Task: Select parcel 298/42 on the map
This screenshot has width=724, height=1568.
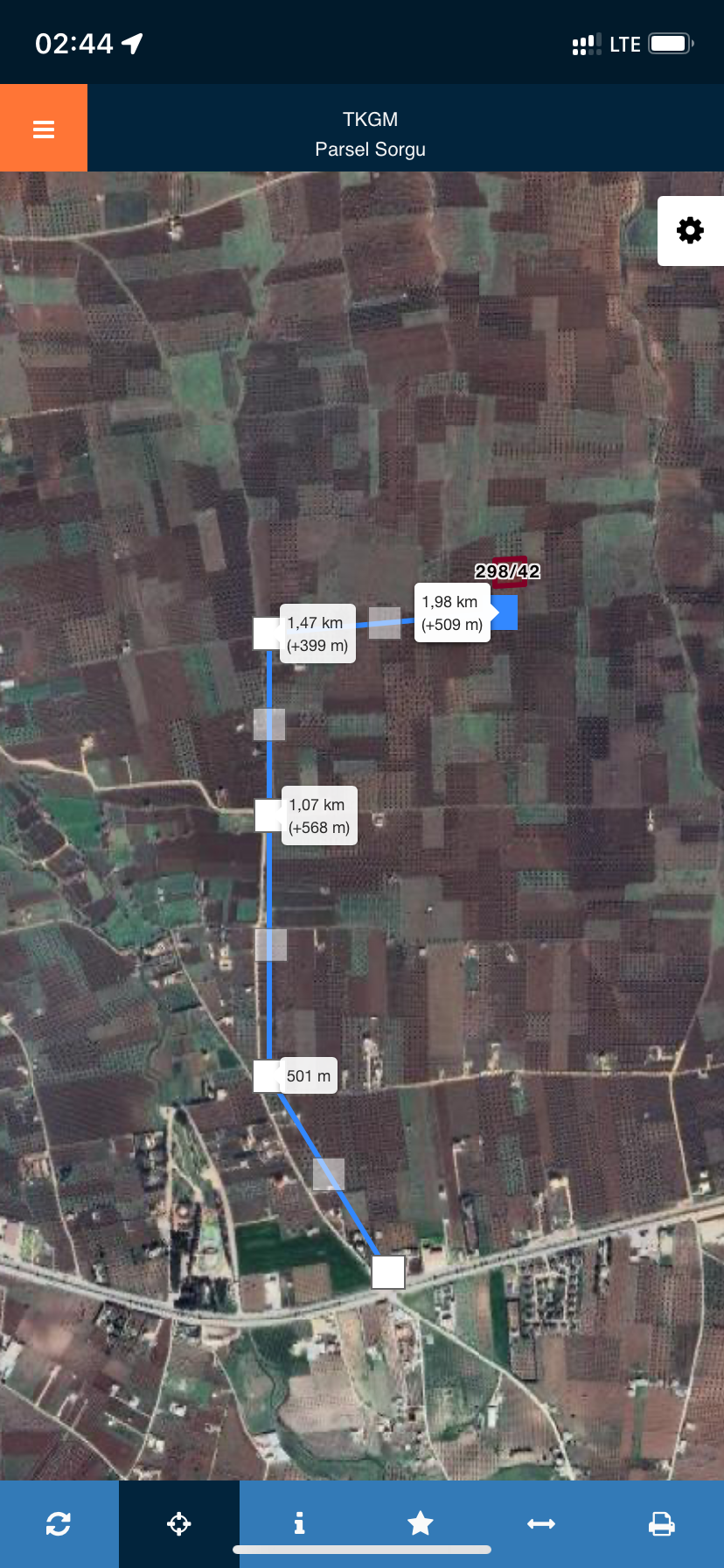Action: [x=509, y=571]
